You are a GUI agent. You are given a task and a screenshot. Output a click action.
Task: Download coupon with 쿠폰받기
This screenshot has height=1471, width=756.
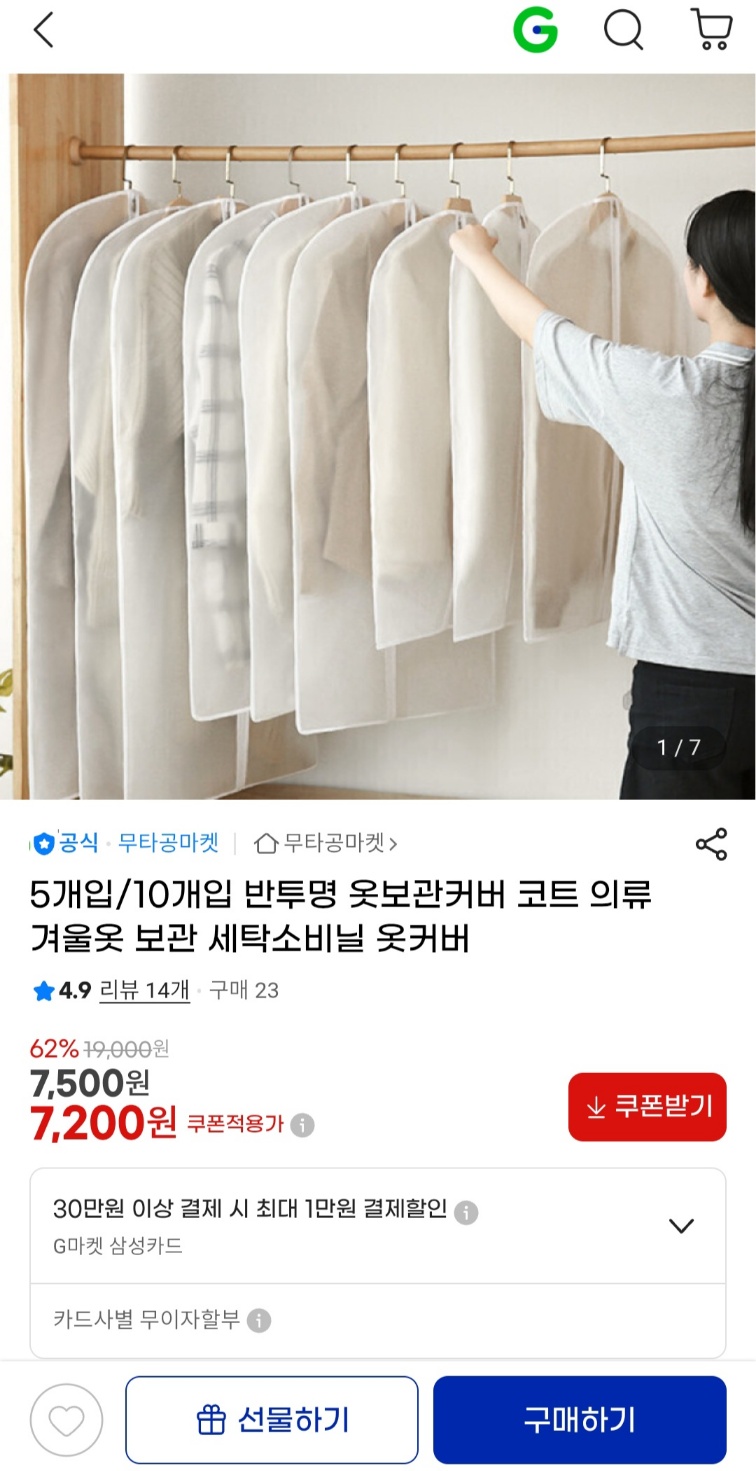point(647,1107)
